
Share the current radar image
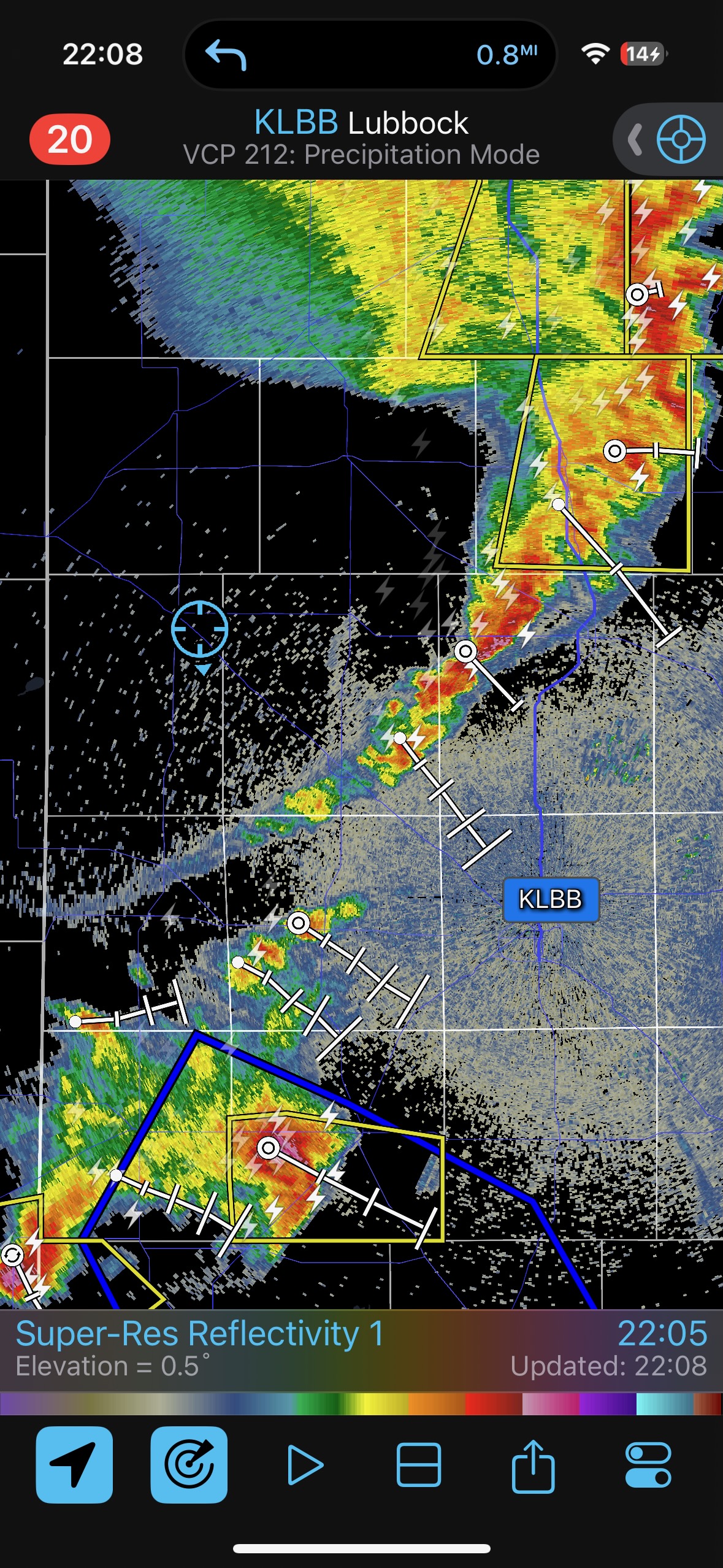[533, 1465]
